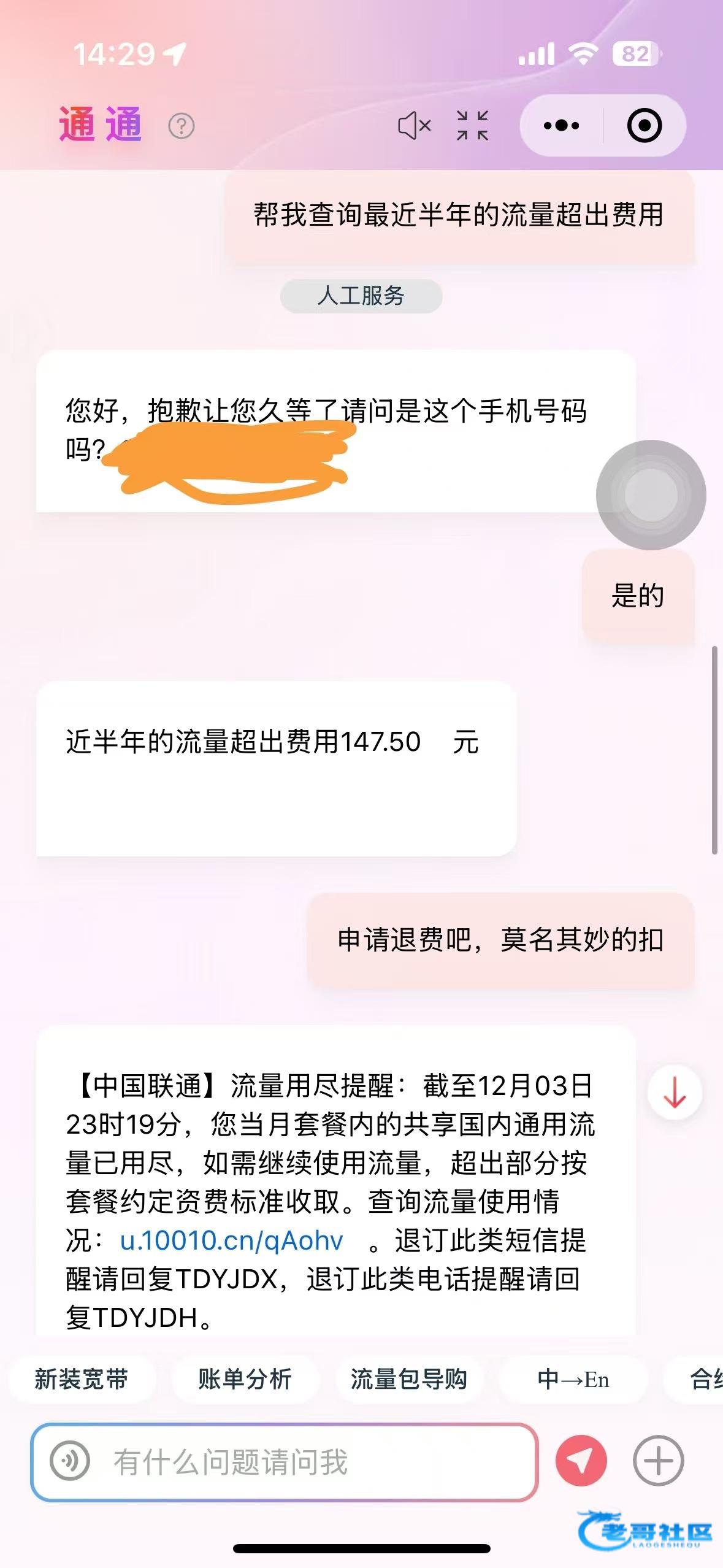The width and height of the screenshot is (723, 1568).
Task: Send the message with the red arrow button
Action: (x=581, y=1461)
